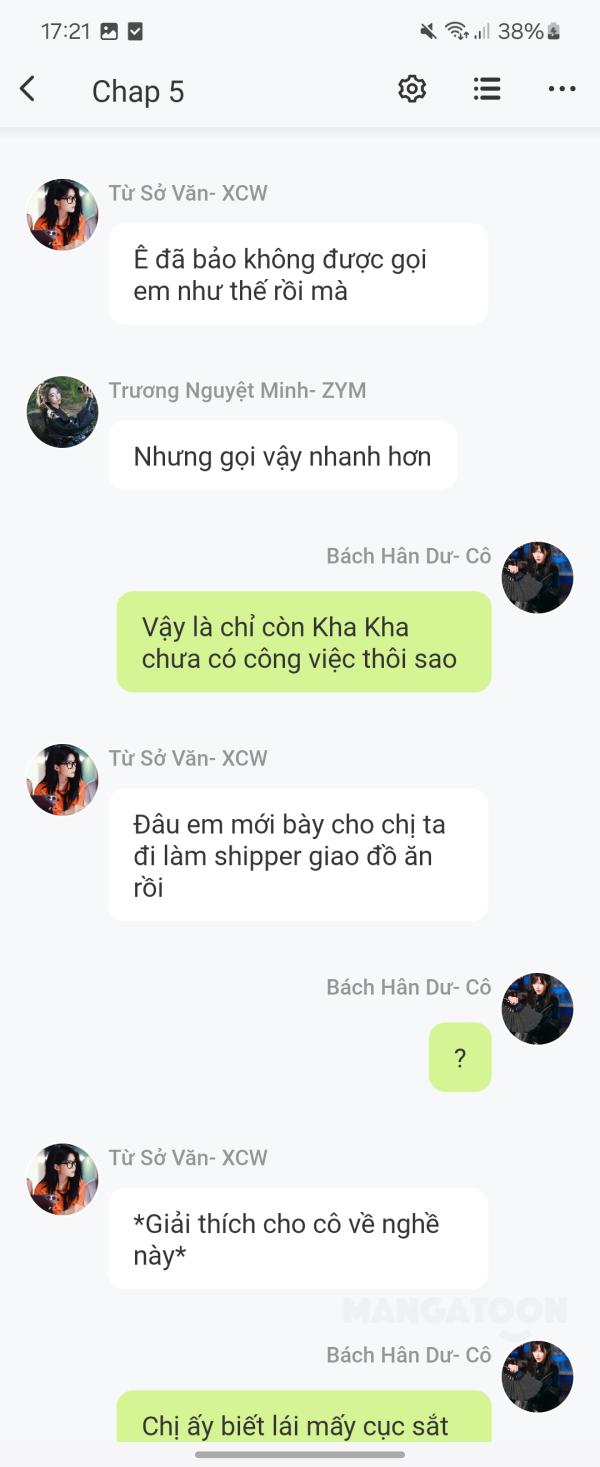The height and width of the screenshot is (1467, 600).
Task: Go back from Chap 5
Action: [28, 90]
